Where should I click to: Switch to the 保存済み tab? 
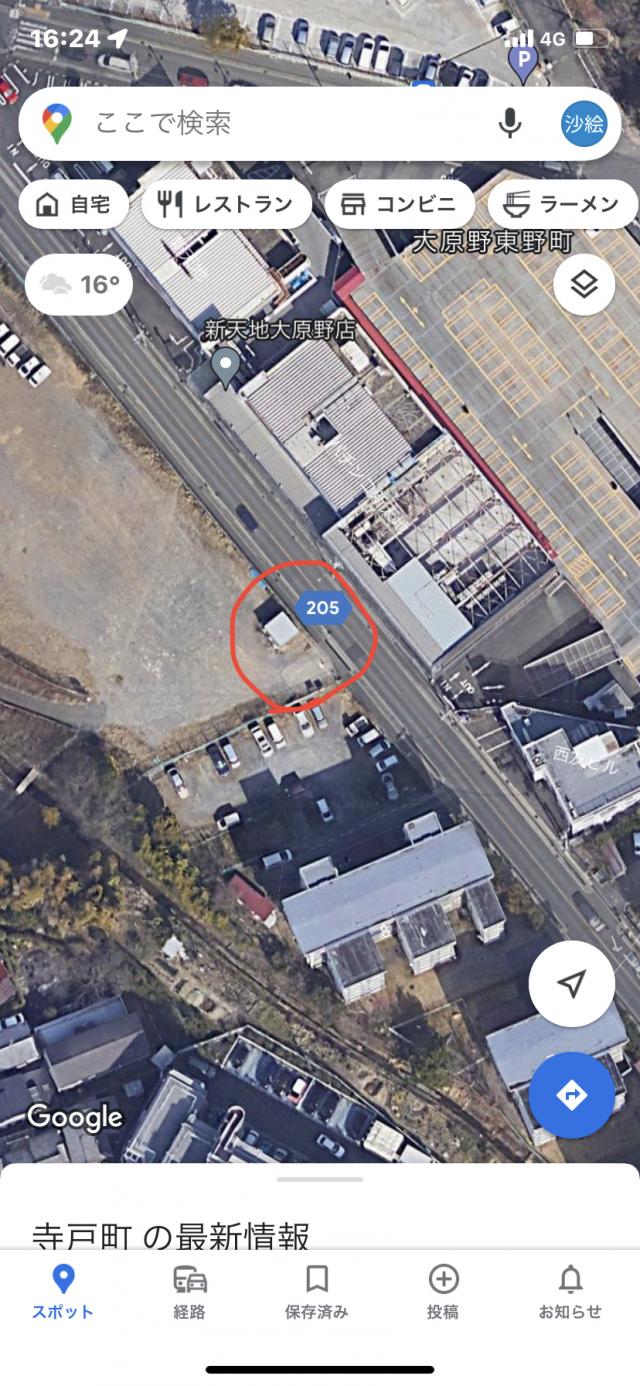pos(316,1292)
